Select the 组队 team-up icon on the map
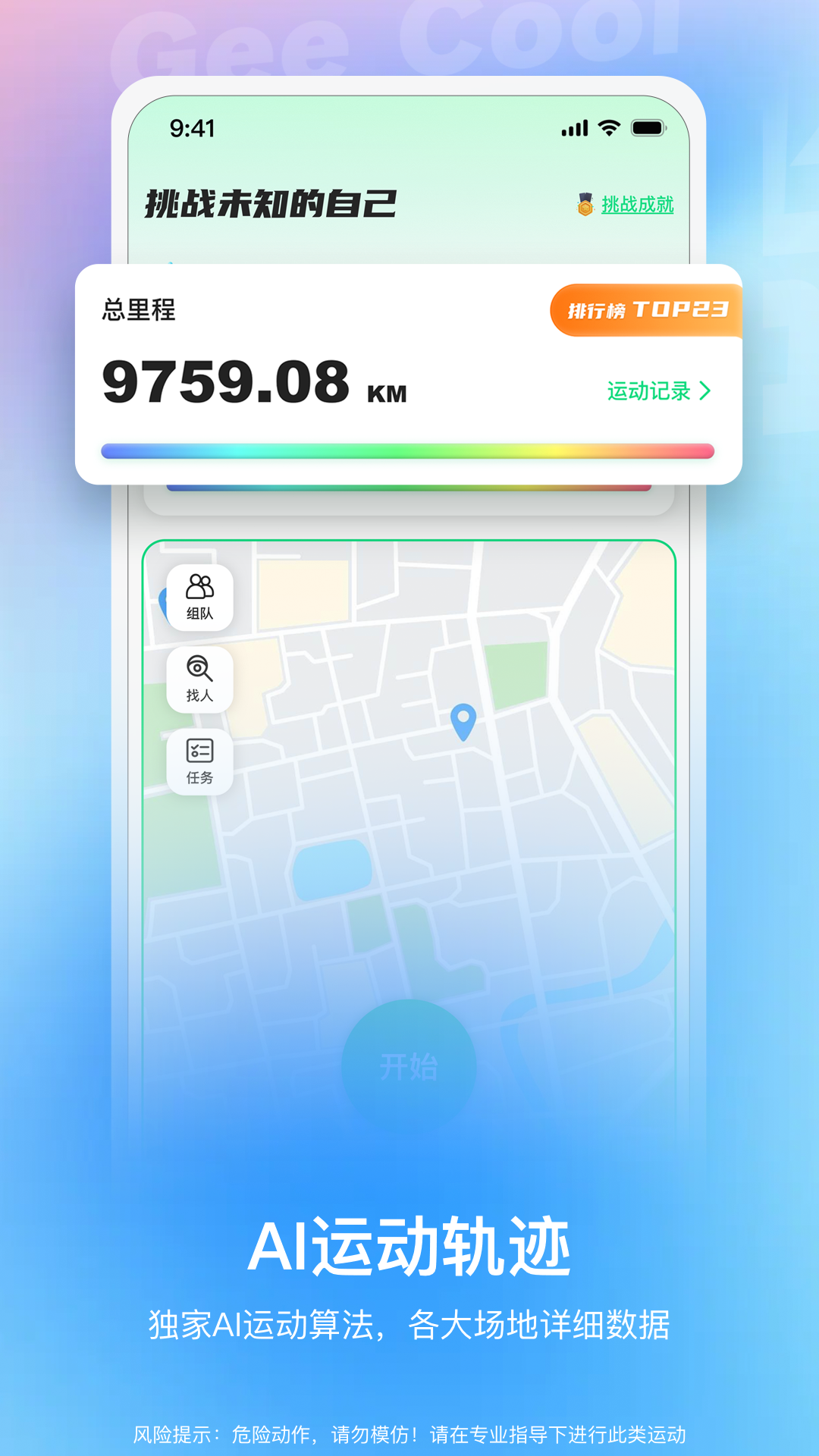Viewport: 819px width, 1456px height. point(200,598)
